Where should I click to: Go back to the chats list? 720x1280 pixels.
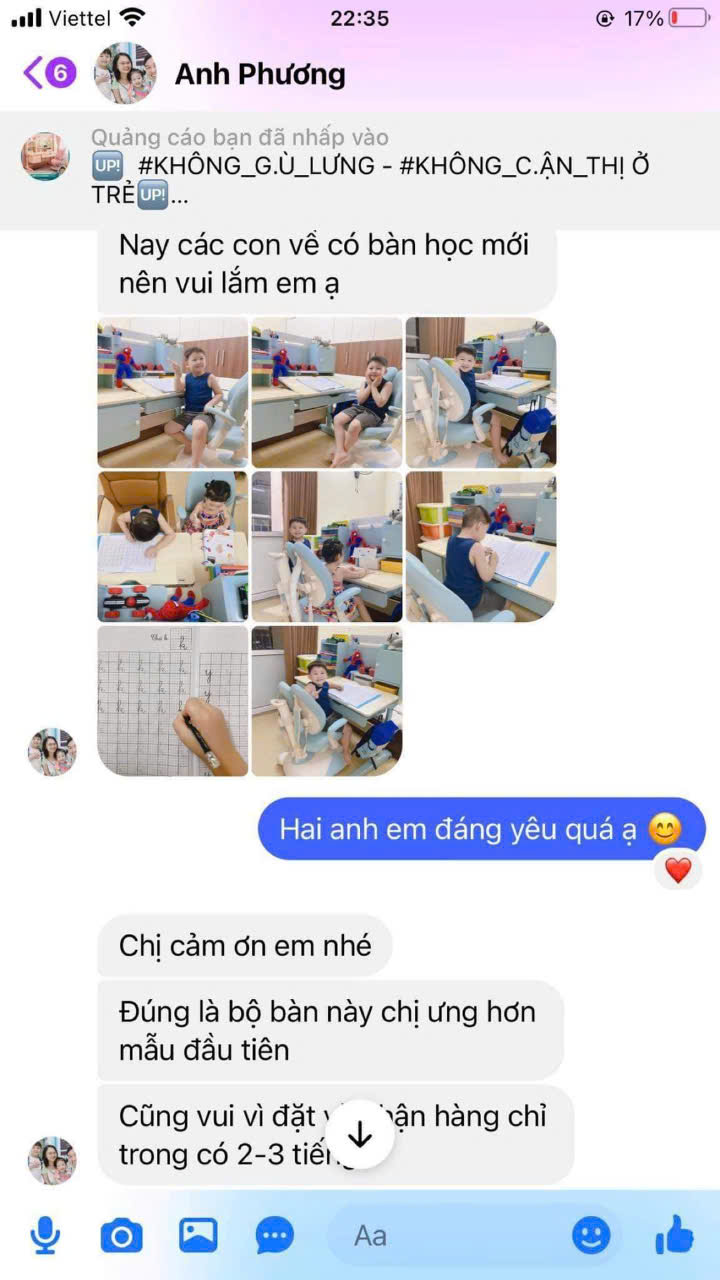coord(49,73)
